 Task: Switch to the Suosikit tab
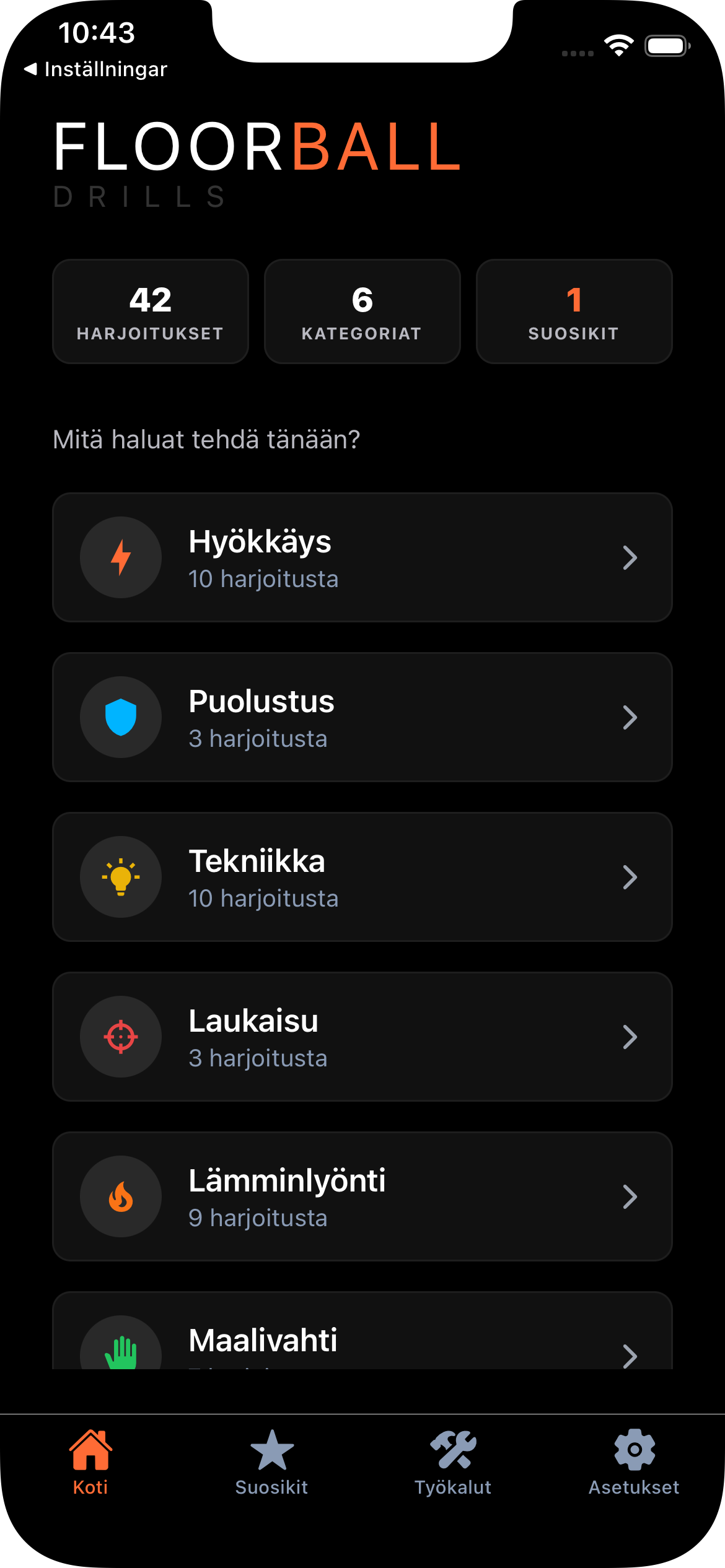271,1461
